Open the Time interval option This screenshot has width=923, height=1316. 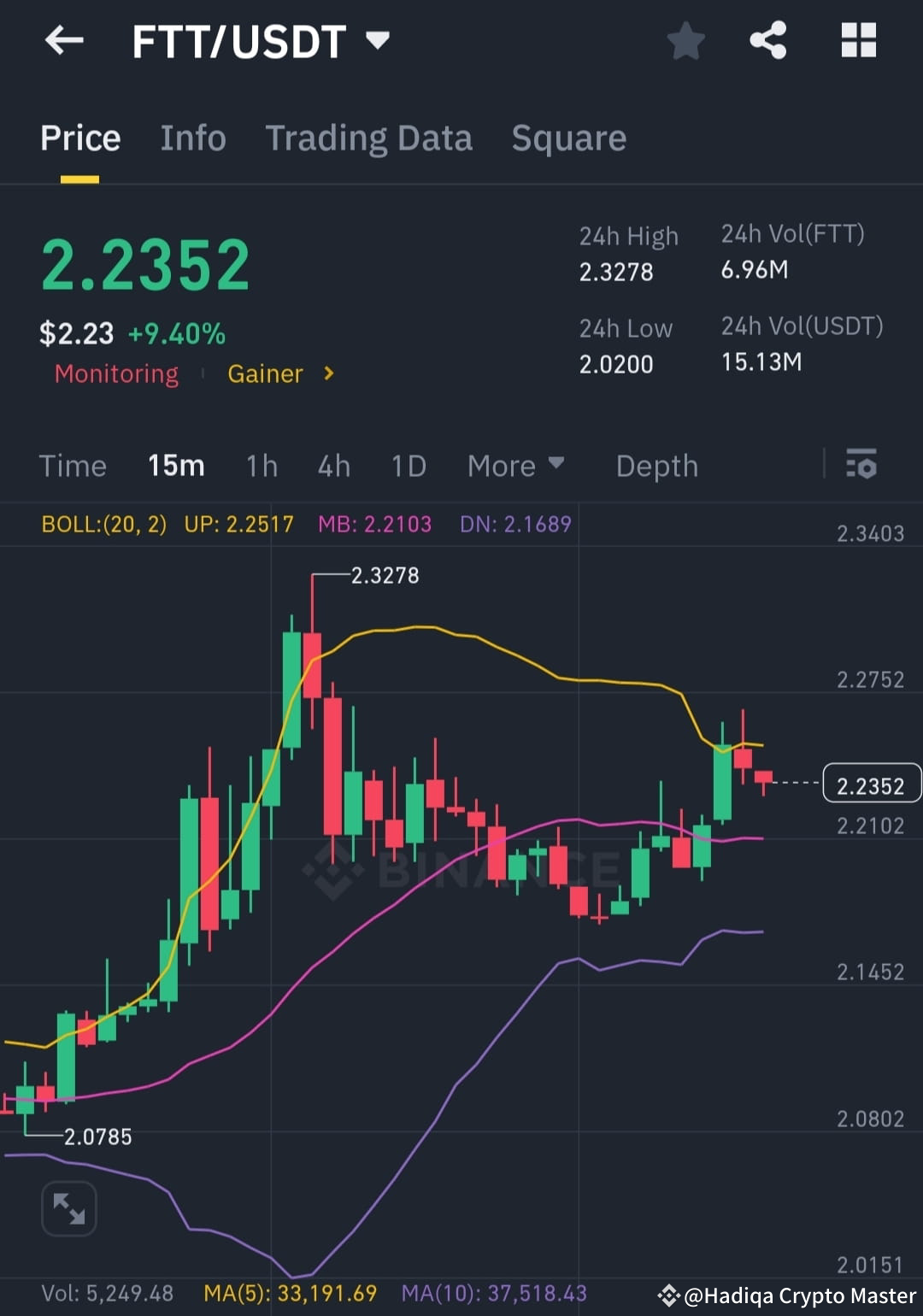pyautogui.click(x=73, y=466)
